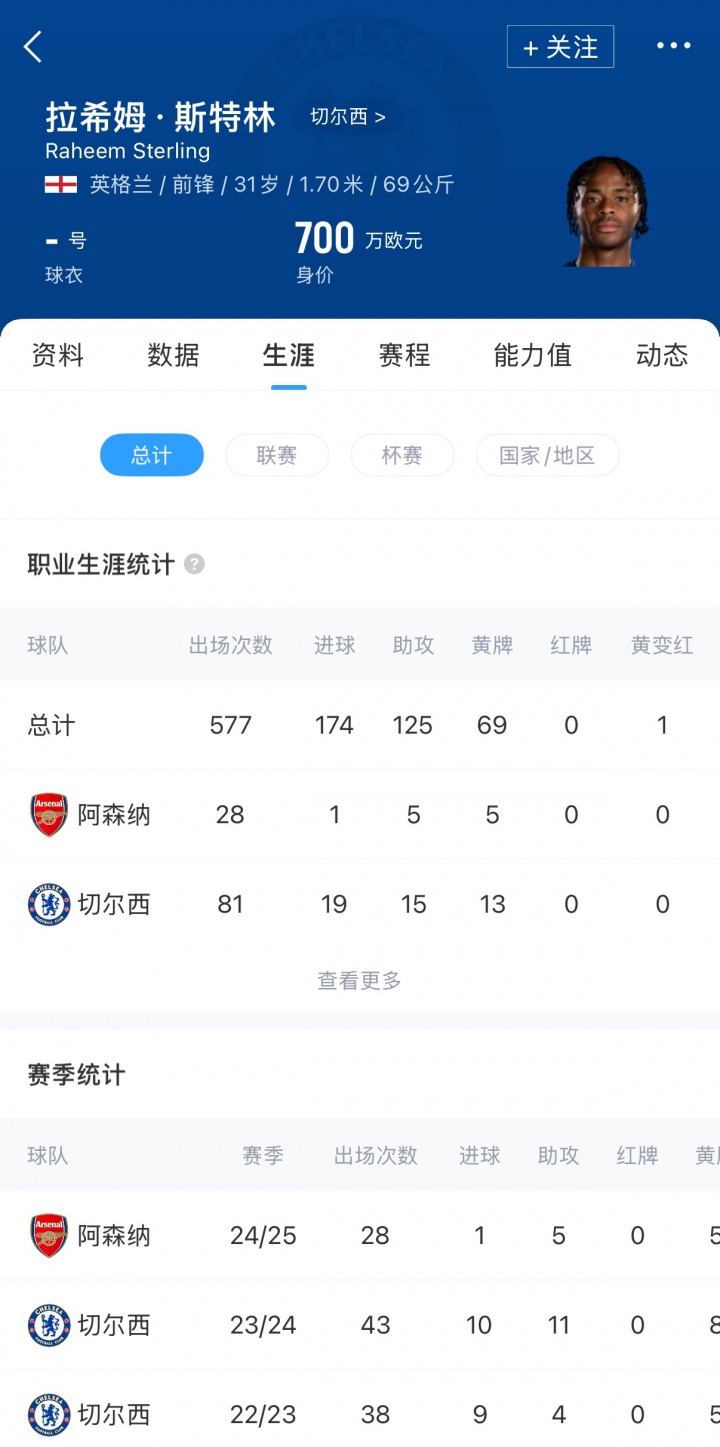Screen dimensions: 720x1447
Task: Switch to the 数据 tab
Action: click(x=174, y=354)
